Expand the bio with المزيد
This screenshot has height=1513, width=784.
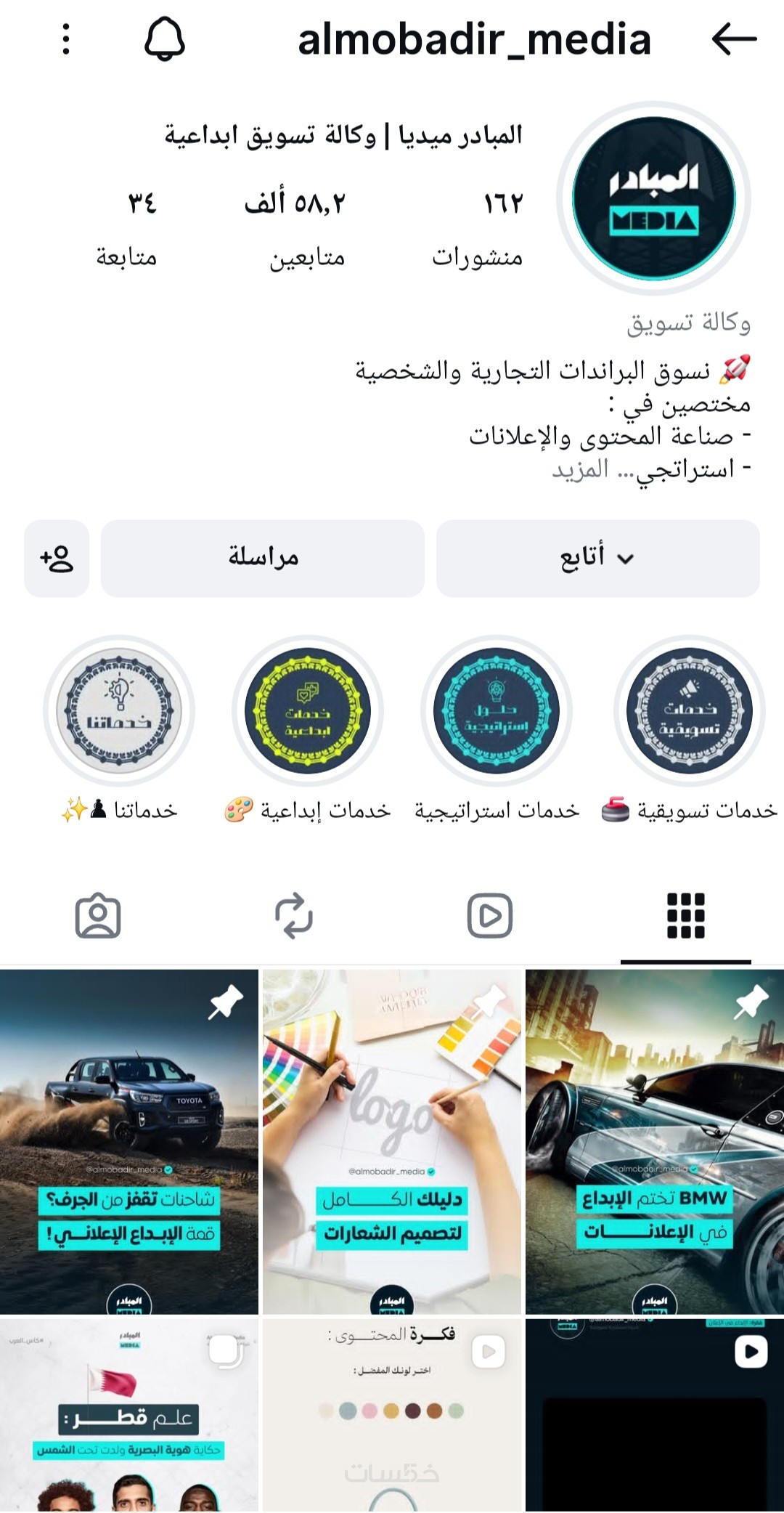tap(580, 470)
